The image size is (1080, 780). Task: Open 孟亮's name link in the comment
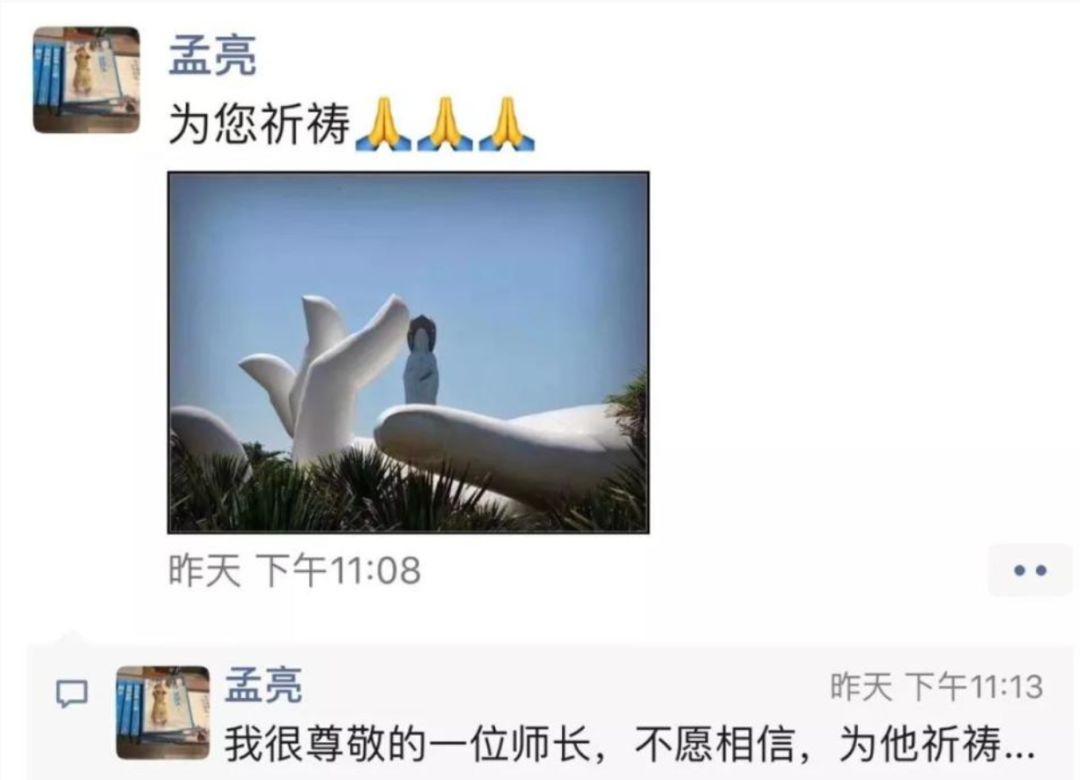pyautogui.click(x=264, y=685)
